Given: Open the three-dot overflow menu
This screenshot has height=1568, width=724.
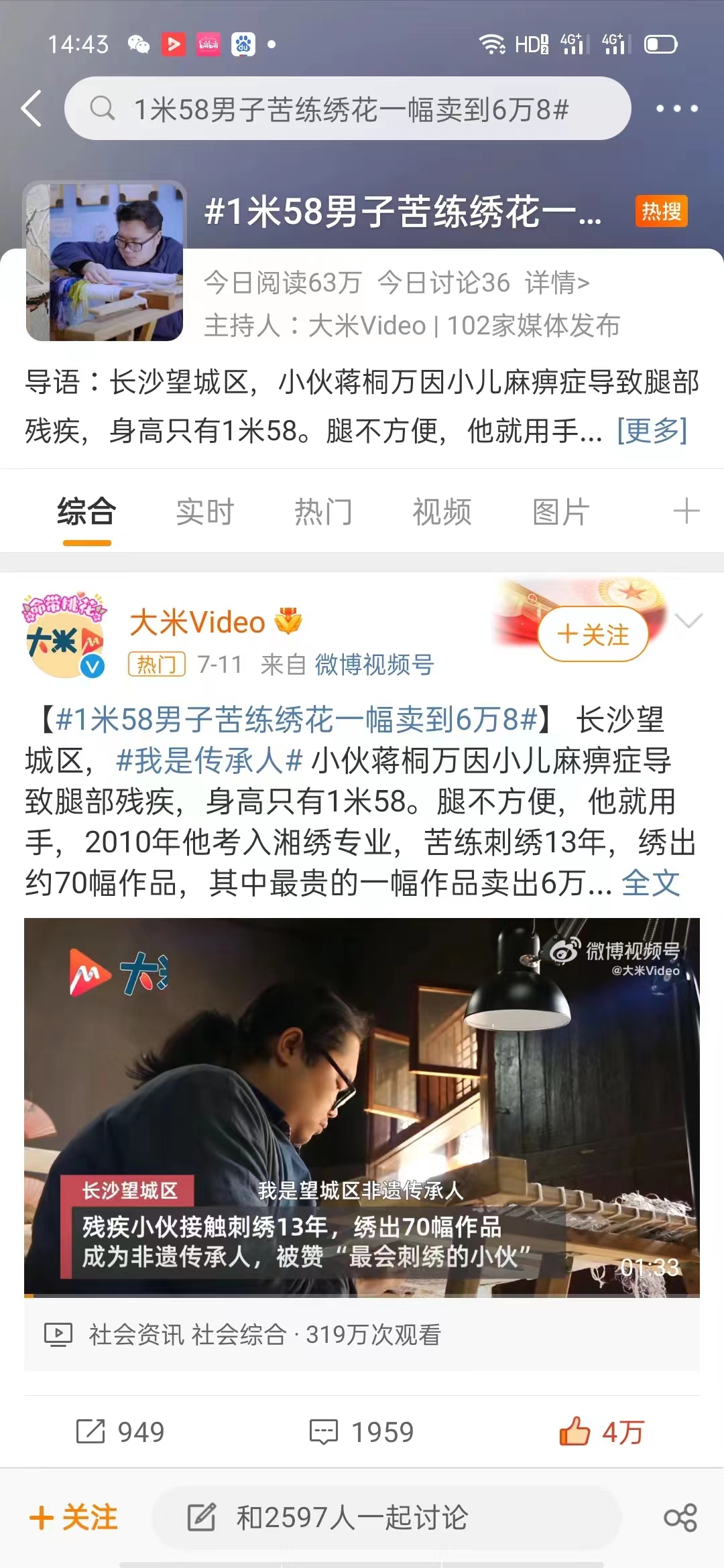Looking at the screenshot, I should pyautogui.click(x=676, y=109).
